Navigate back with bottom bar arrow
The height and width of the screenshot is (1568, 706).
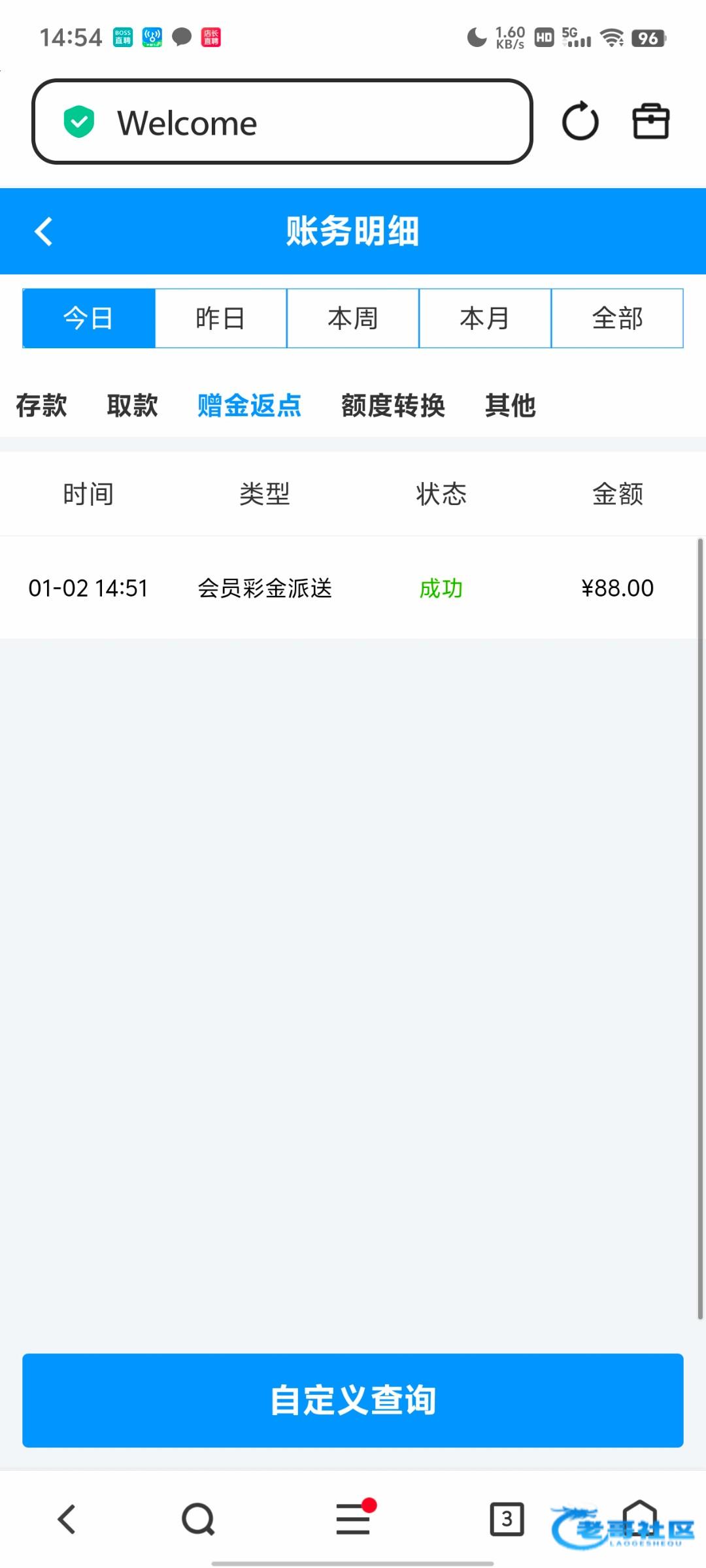(67, 1519)
